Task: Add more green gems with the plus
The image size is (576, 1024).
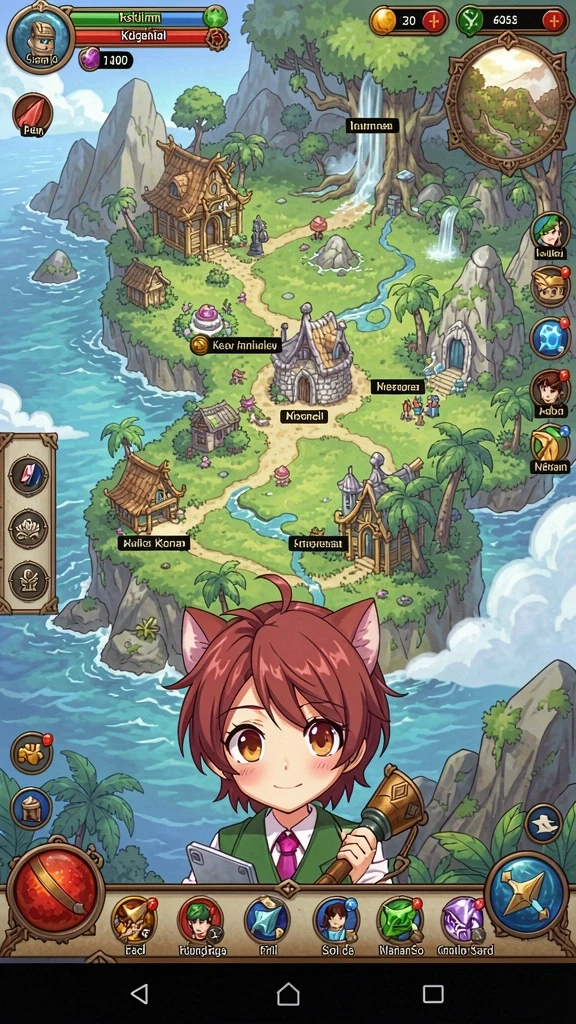Action: pos(554,21)
